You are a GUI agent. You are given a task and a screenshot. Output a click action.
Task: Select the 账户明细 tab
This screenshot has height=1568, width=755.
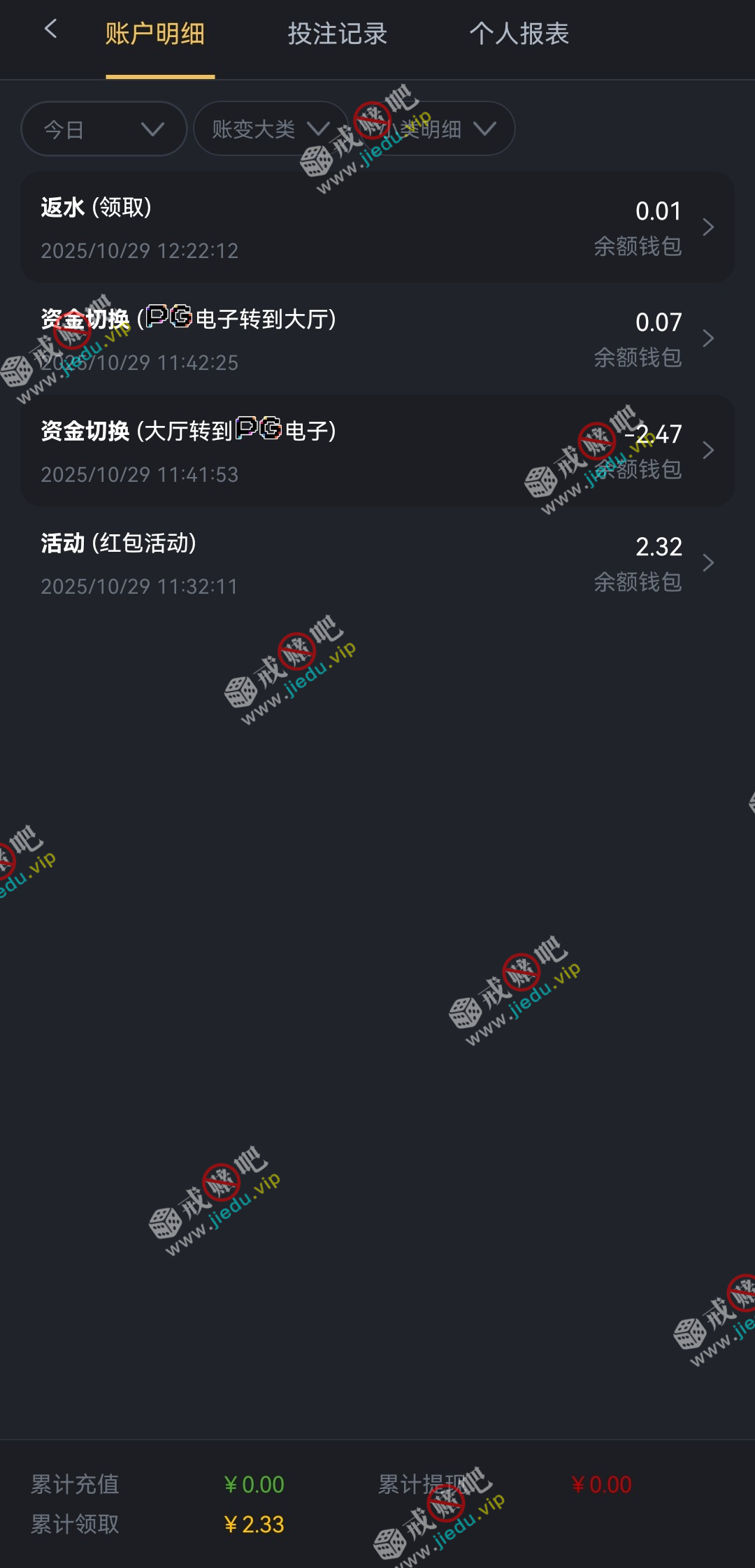pos(155,34)
